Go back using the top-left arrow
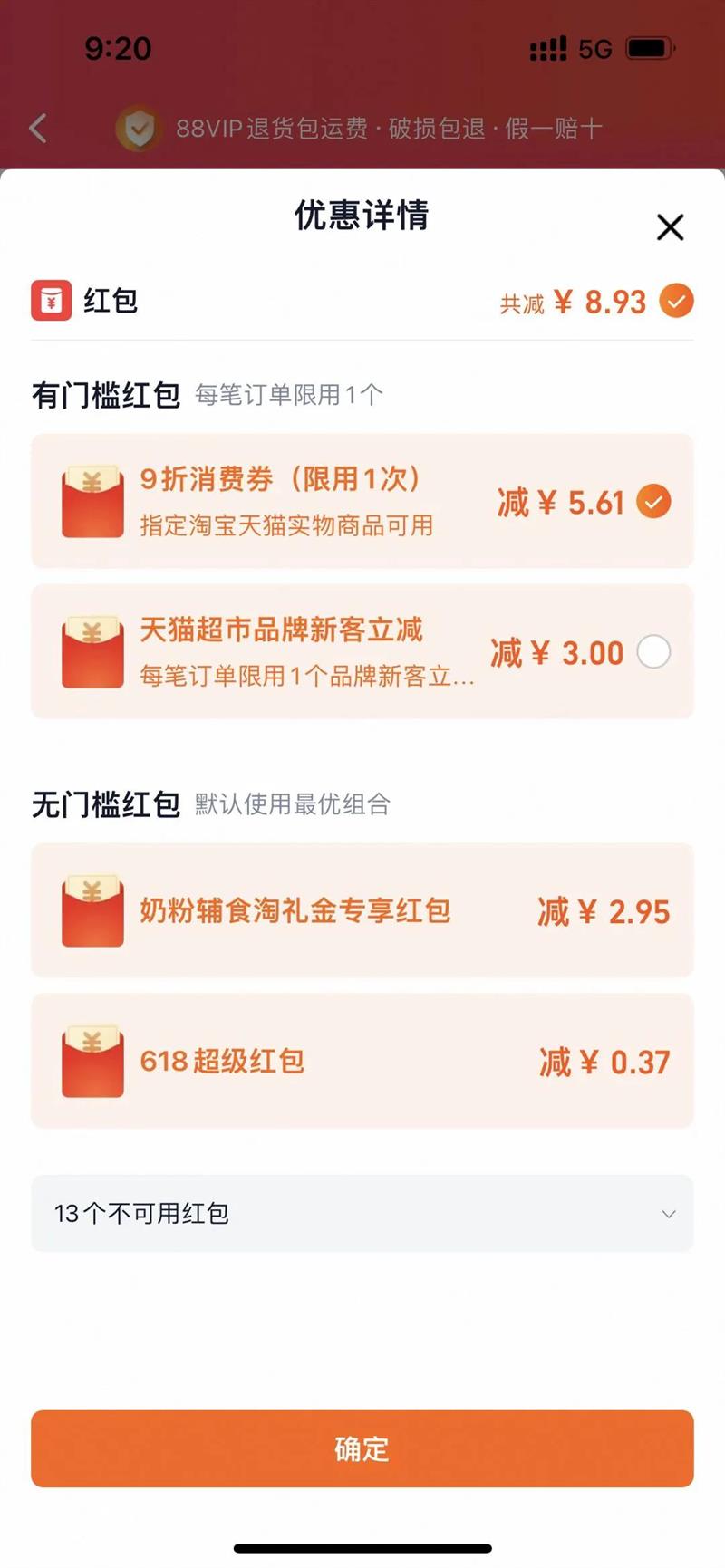Viewport: 725px width, 1568px height. coord(38,129)
